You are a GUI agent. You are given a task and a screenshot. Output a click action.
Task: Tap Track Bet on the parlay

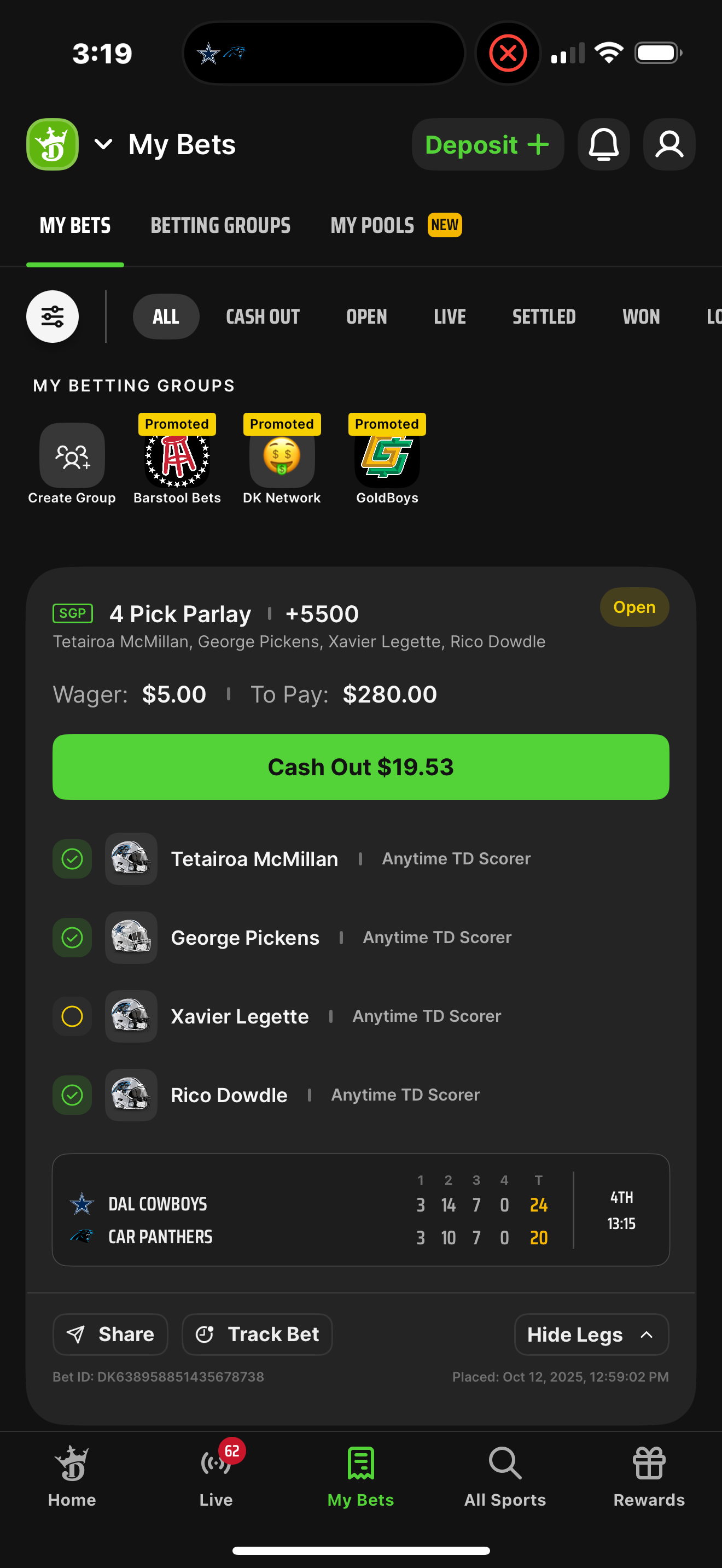coord(257,1334)
